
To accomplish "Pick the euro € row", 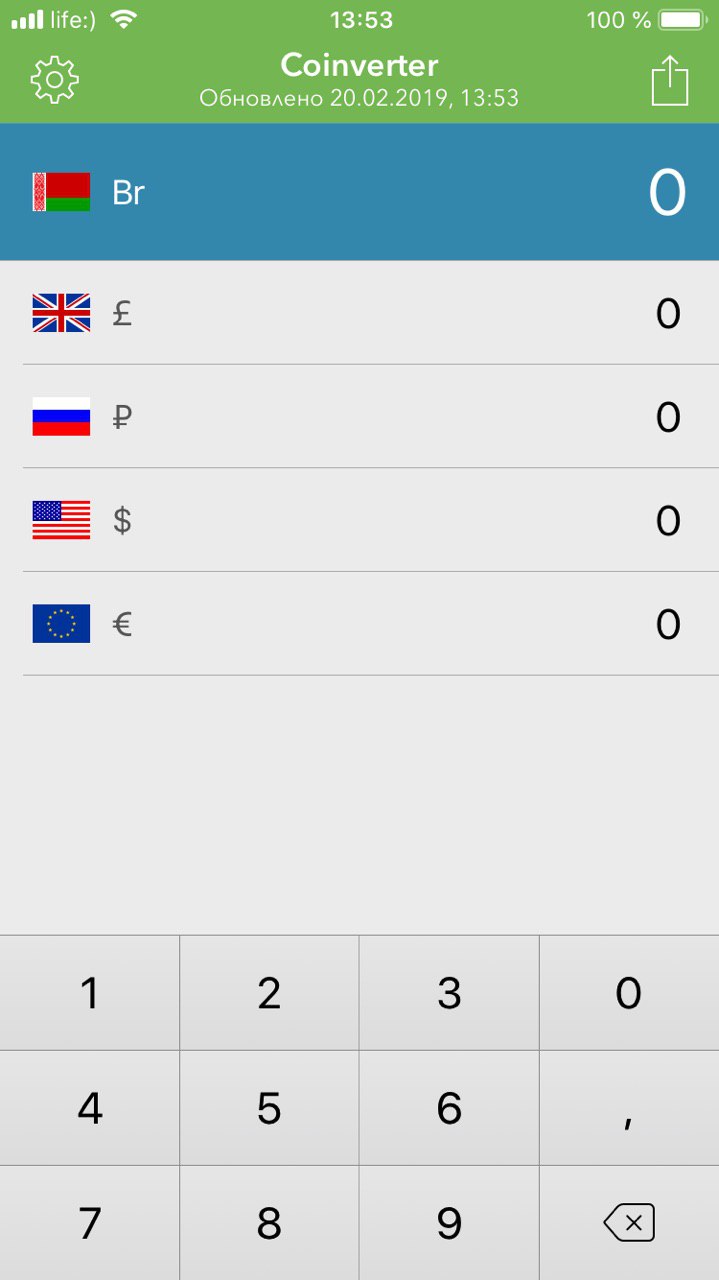I will click(359, 624).
